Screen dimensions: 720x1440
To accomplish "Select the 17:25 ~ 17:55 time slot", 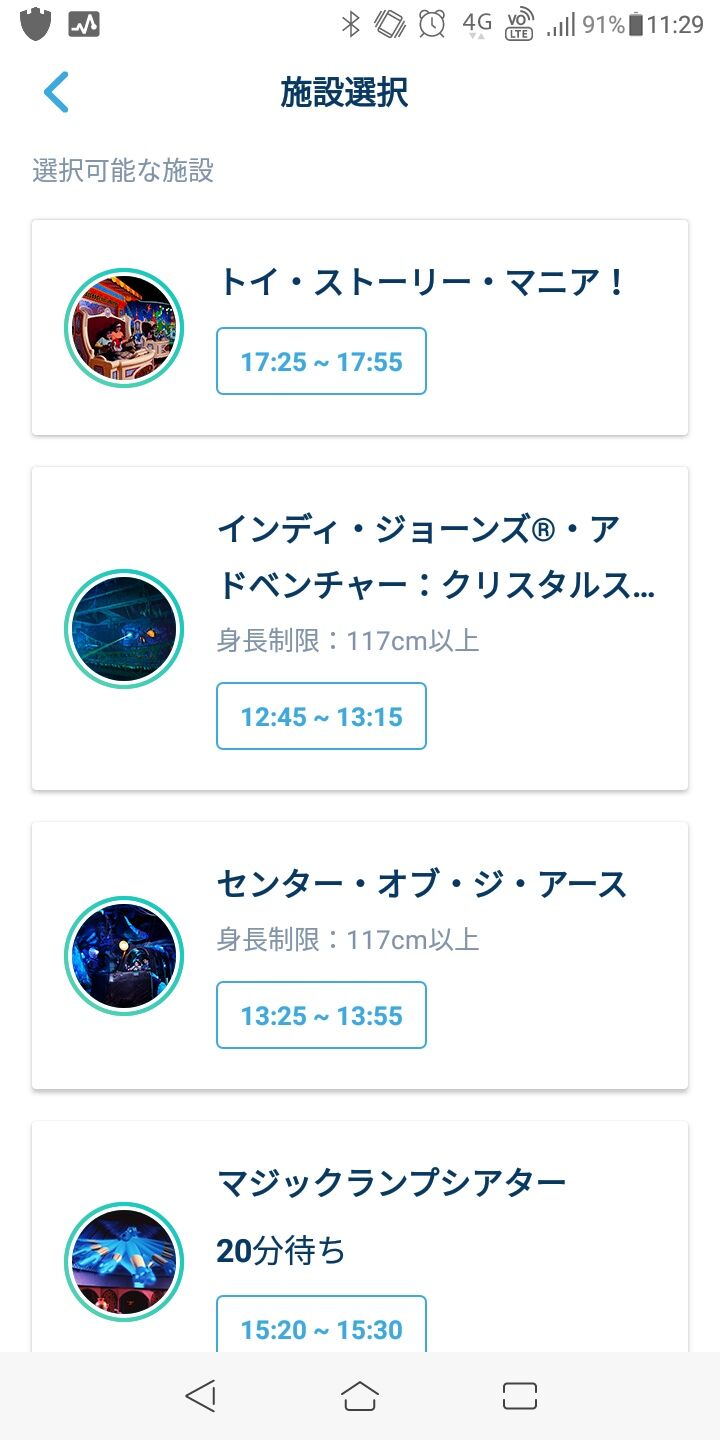I will point(321,361).
